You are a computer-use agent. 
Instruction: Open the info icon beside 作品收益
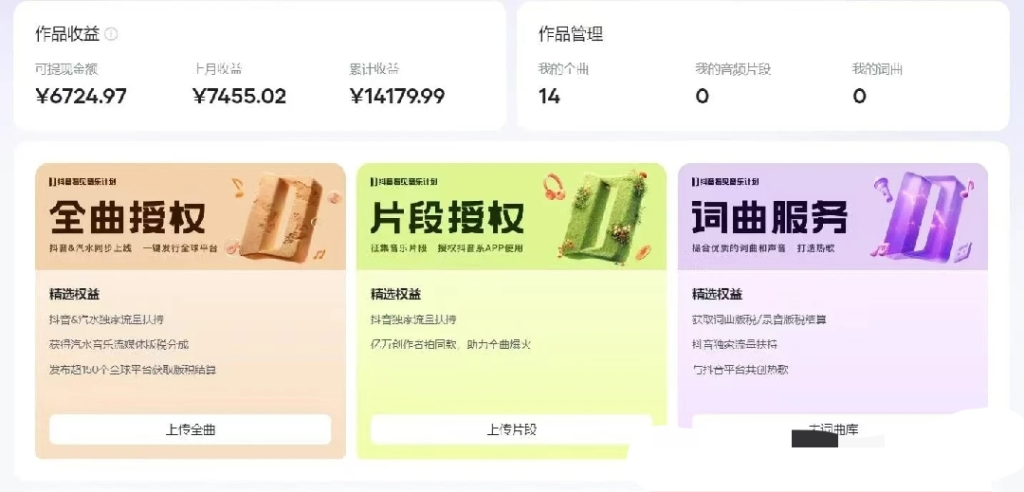[x=111, y=34]
